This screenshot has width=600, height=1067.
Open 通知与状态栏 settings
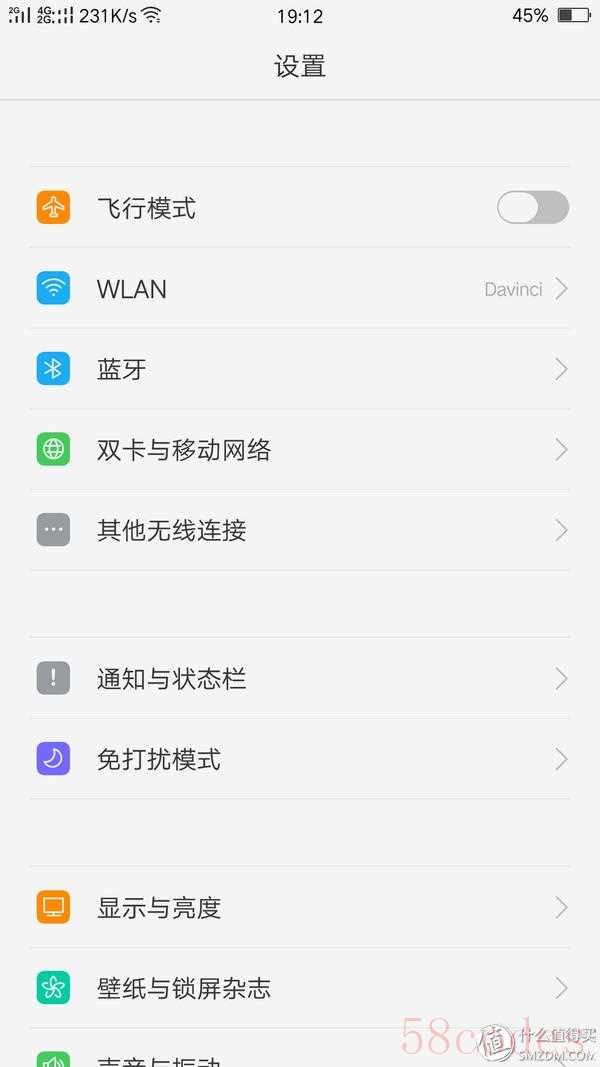coord(300,678)
